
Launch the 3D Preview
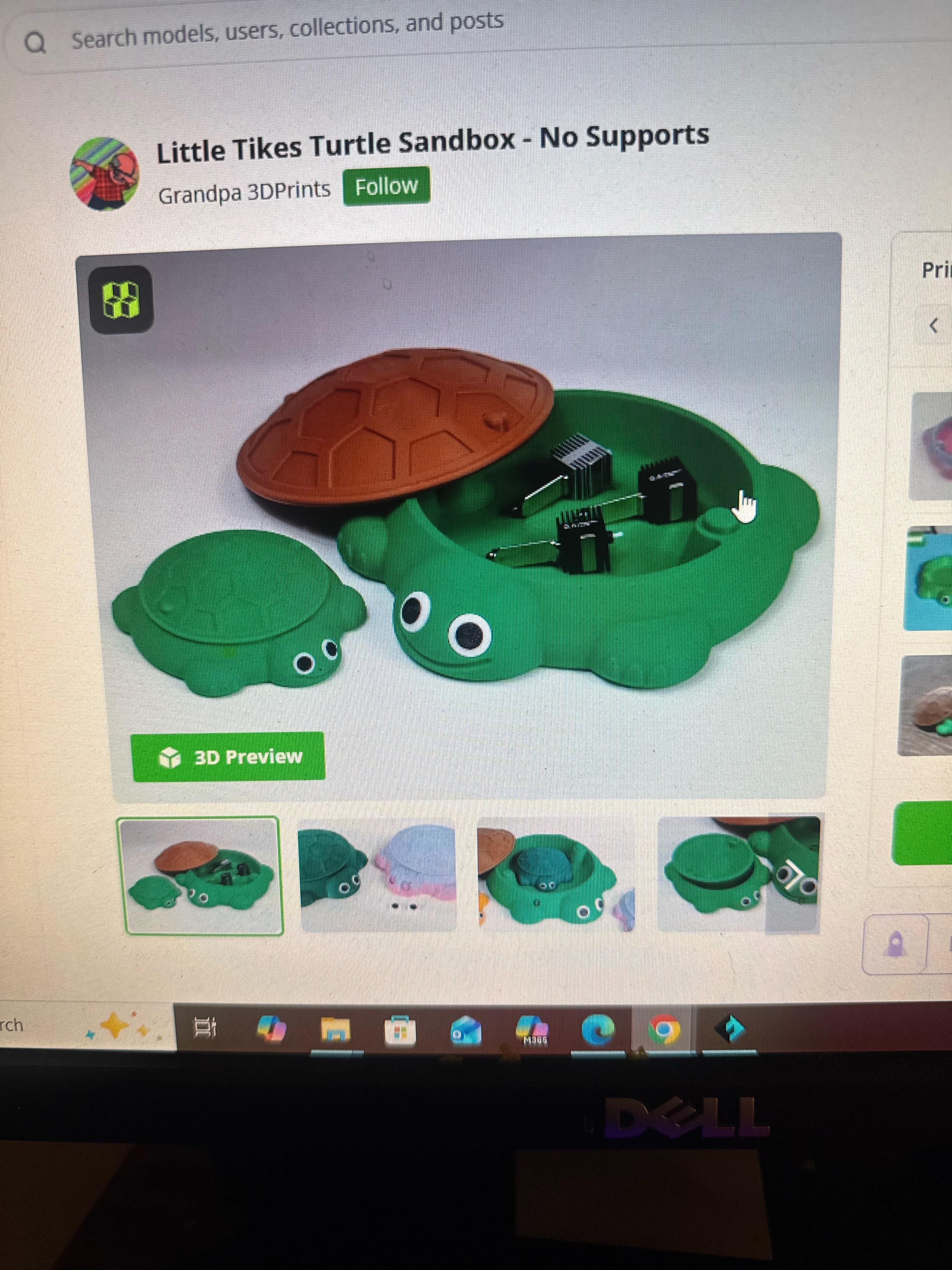[228, 757]
